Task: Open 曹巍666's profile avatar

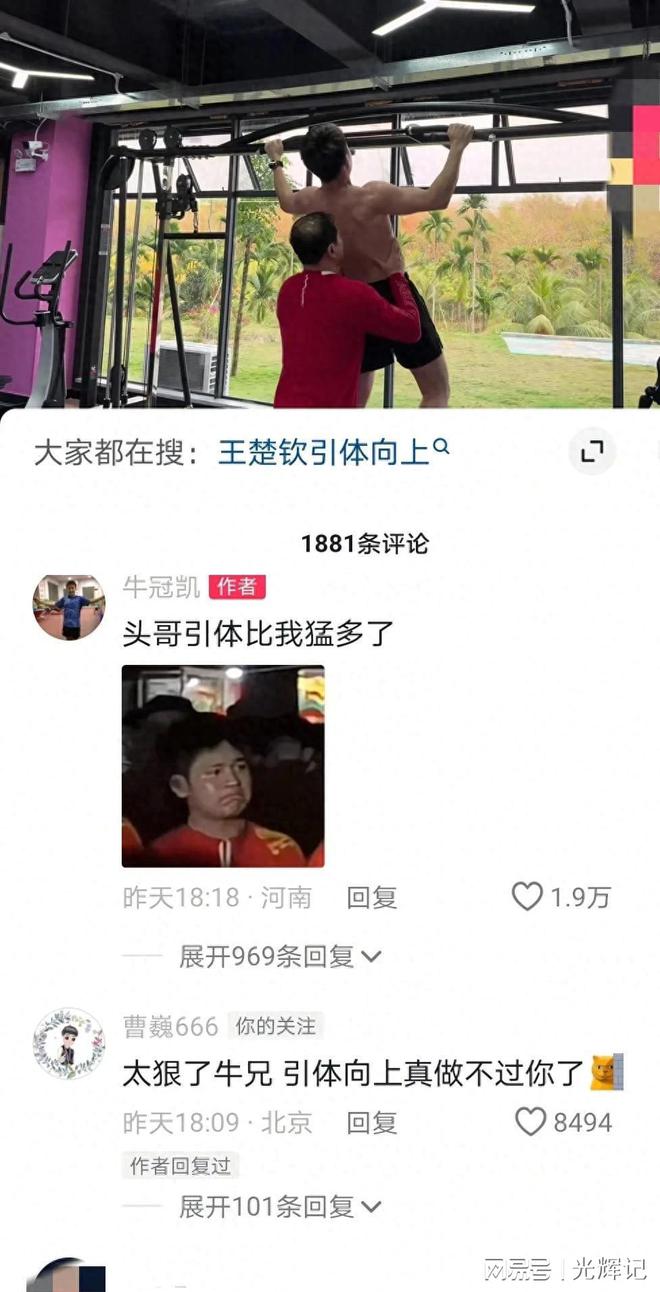Action: tap(69, 1043)
